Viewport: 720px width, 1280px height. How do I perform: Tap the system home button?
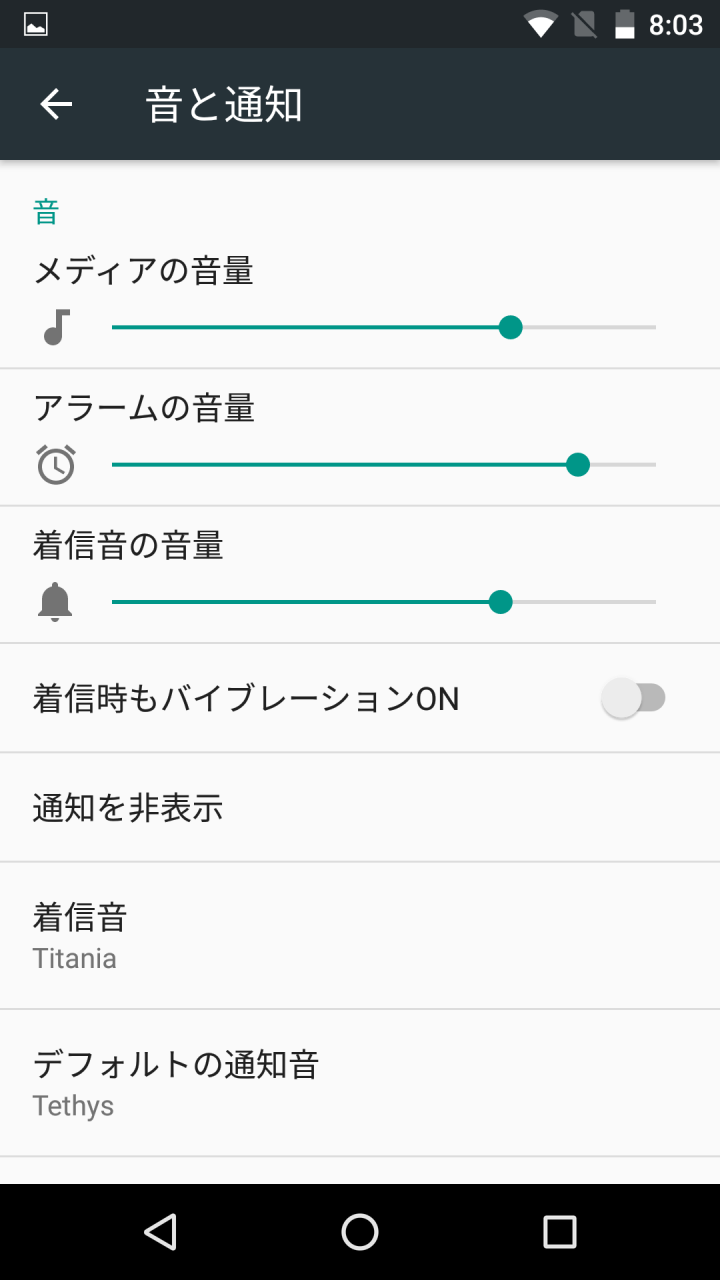360,1232
